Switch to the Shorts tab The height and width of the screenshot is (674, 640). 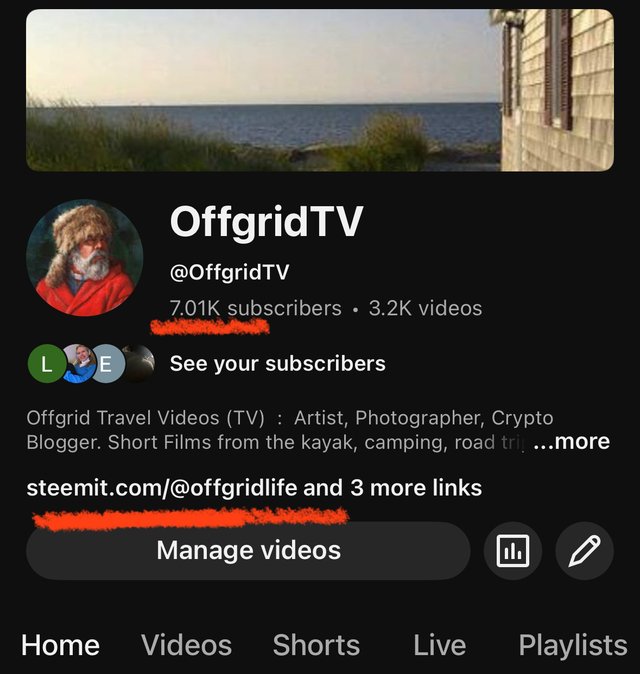[x=316, y=646]
